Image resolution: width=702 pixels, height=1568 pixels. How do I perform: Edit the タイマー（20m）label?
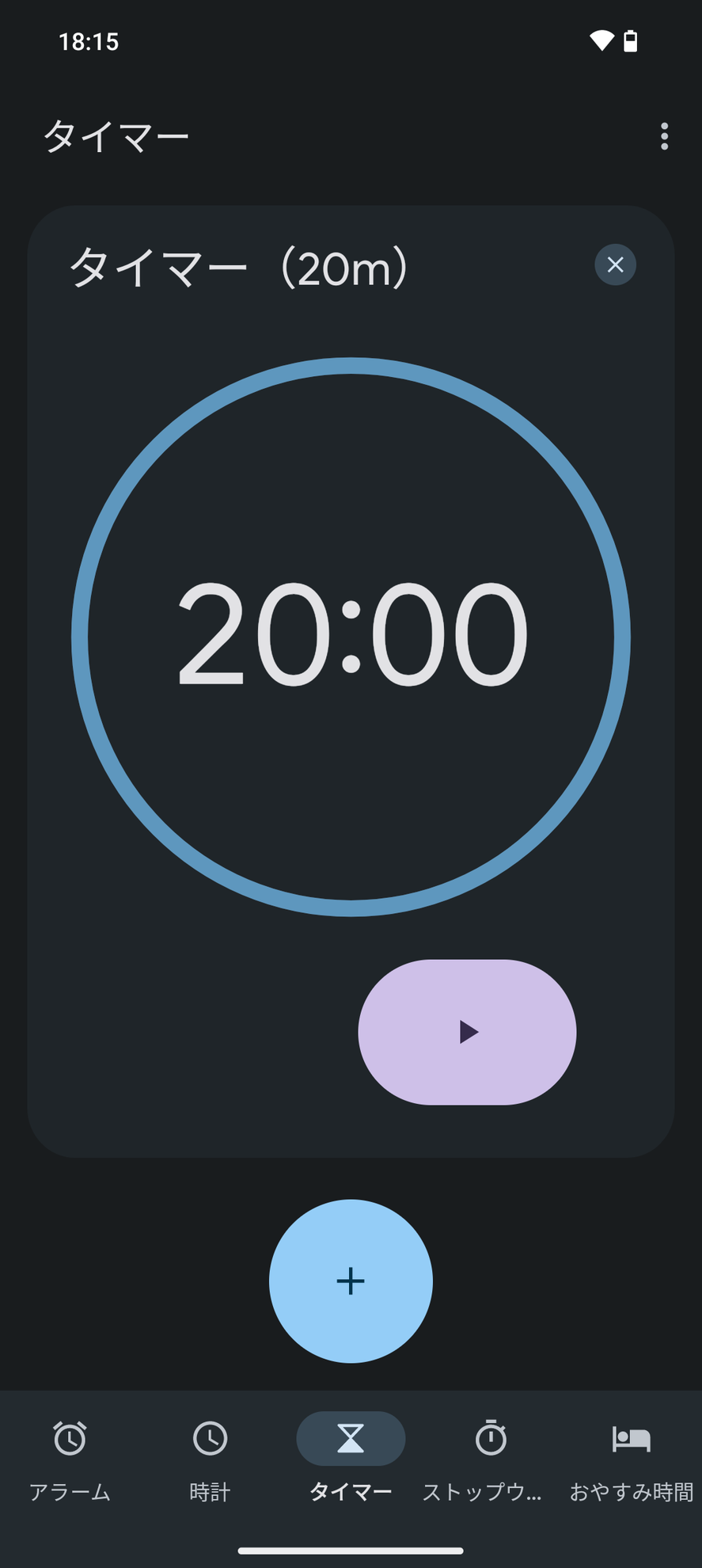pos(237,268)
